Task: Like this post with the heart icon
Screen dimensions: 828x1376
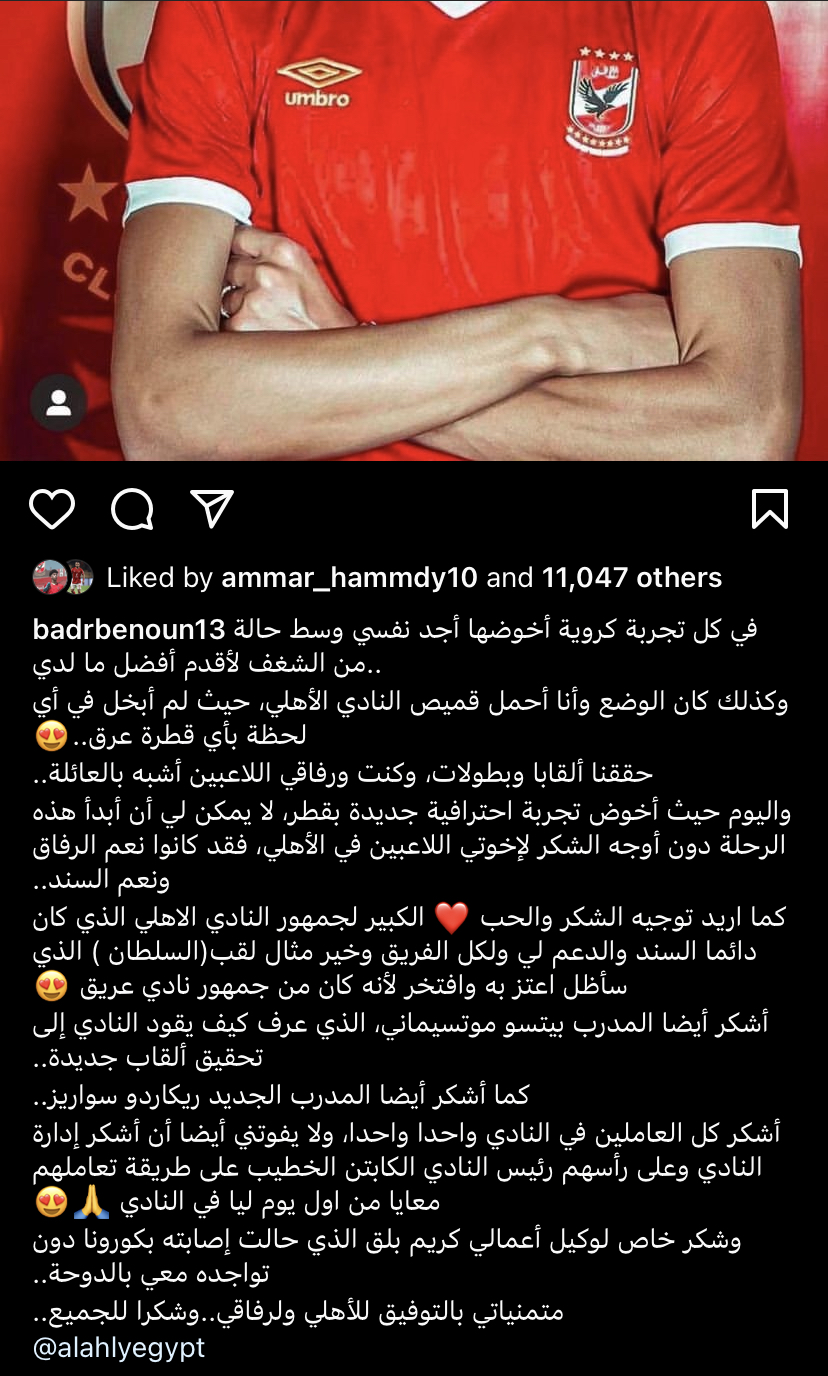Action: pyautogui.click(x=52, y=509)
